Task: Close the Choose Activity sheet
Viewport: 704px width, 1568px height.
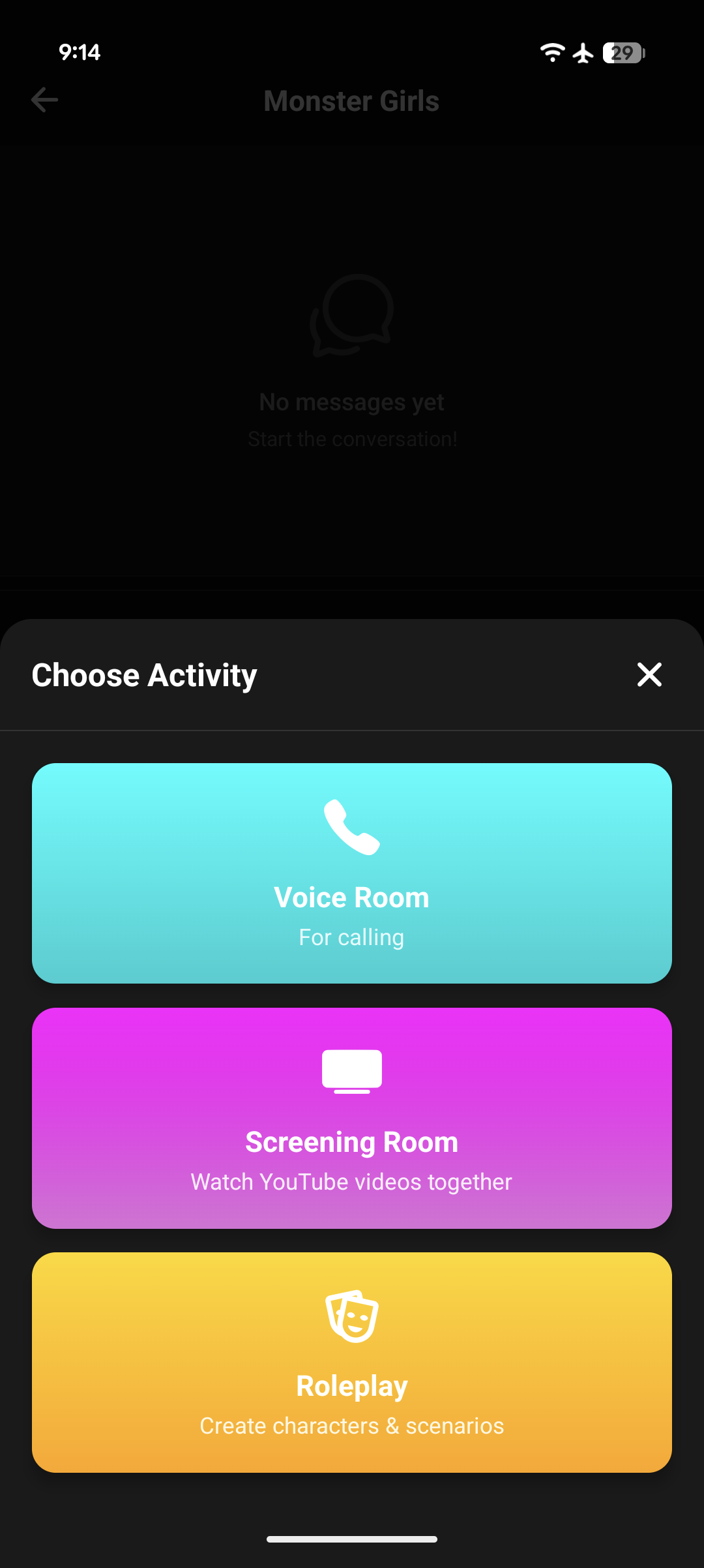Action: pos(649,674)
